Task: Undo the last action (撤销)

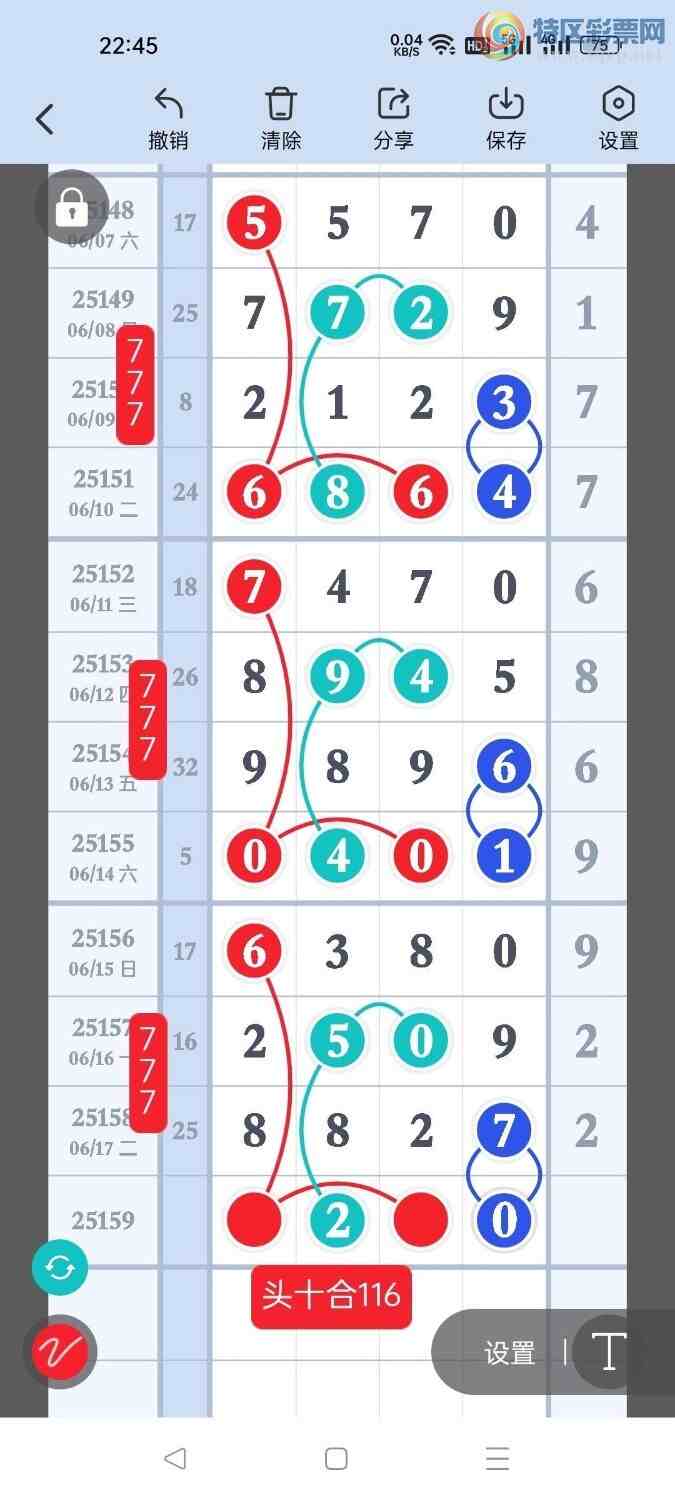Action: (168, 119)
